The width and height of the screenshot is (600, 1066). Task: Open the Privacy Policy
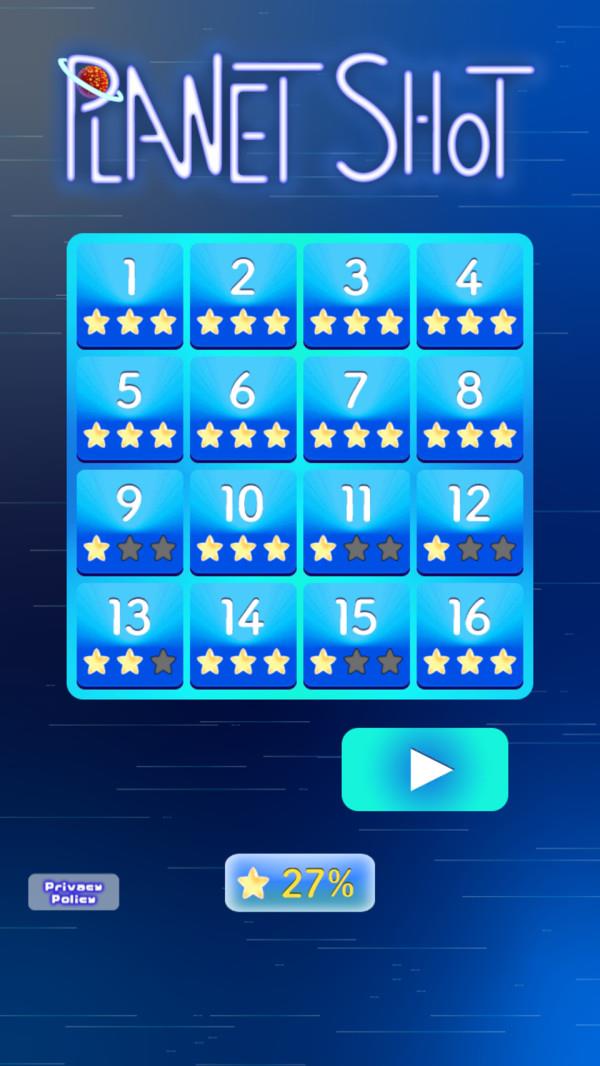(x=73, y=891)
